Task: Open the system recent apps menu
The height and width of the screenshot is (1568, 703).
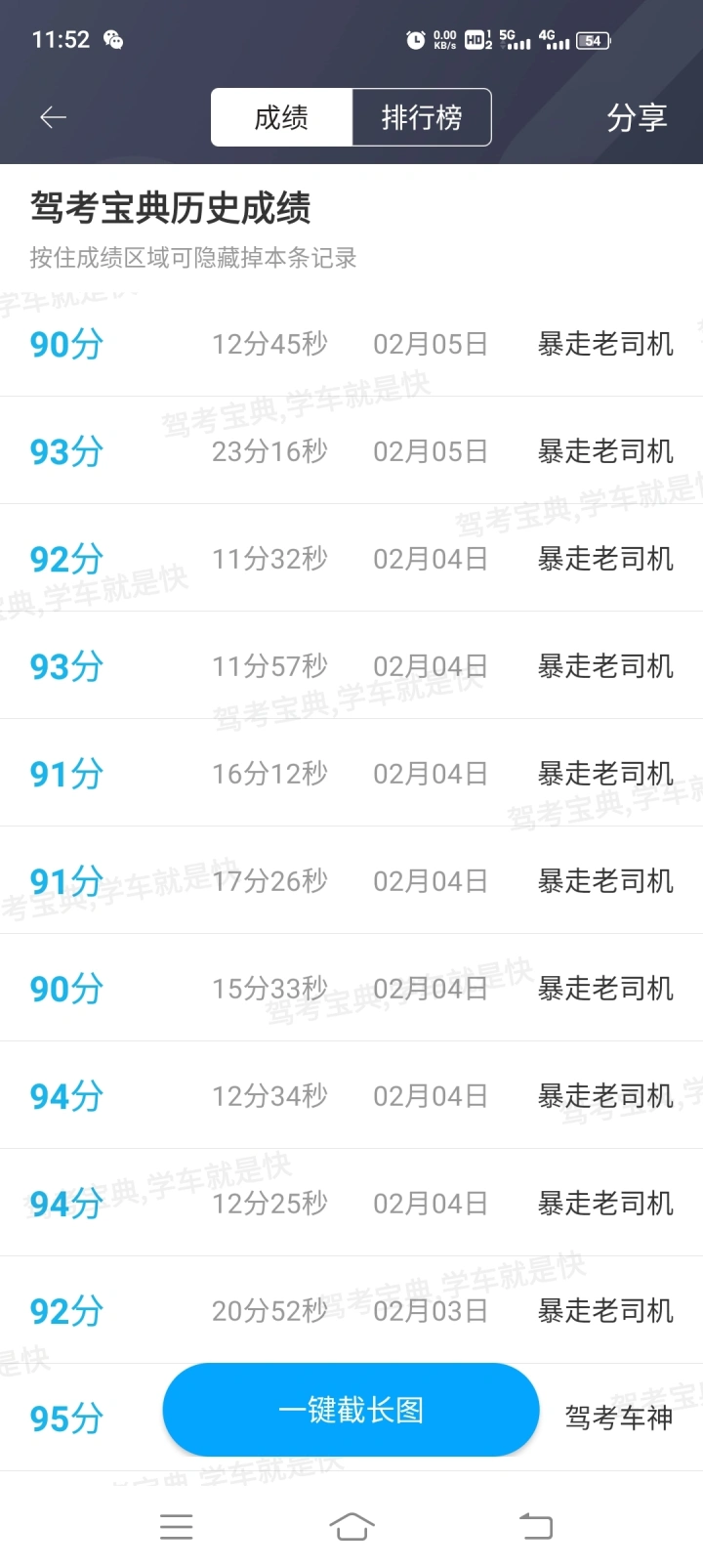Action: pyautogui.click(x=177, y=1526)
